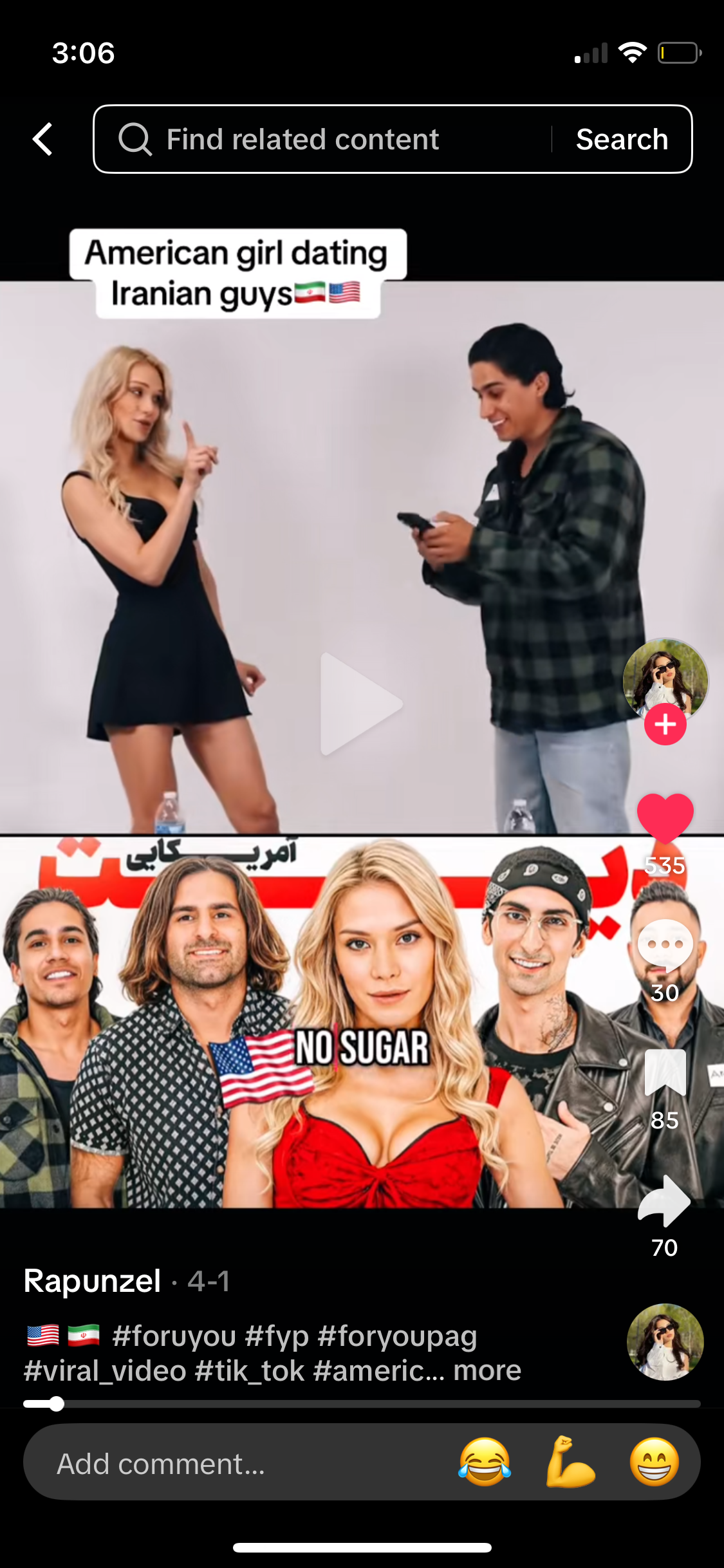Open the sound disc thumbnail
This screenshot has height=1568, width=724.
(665, 1342)
